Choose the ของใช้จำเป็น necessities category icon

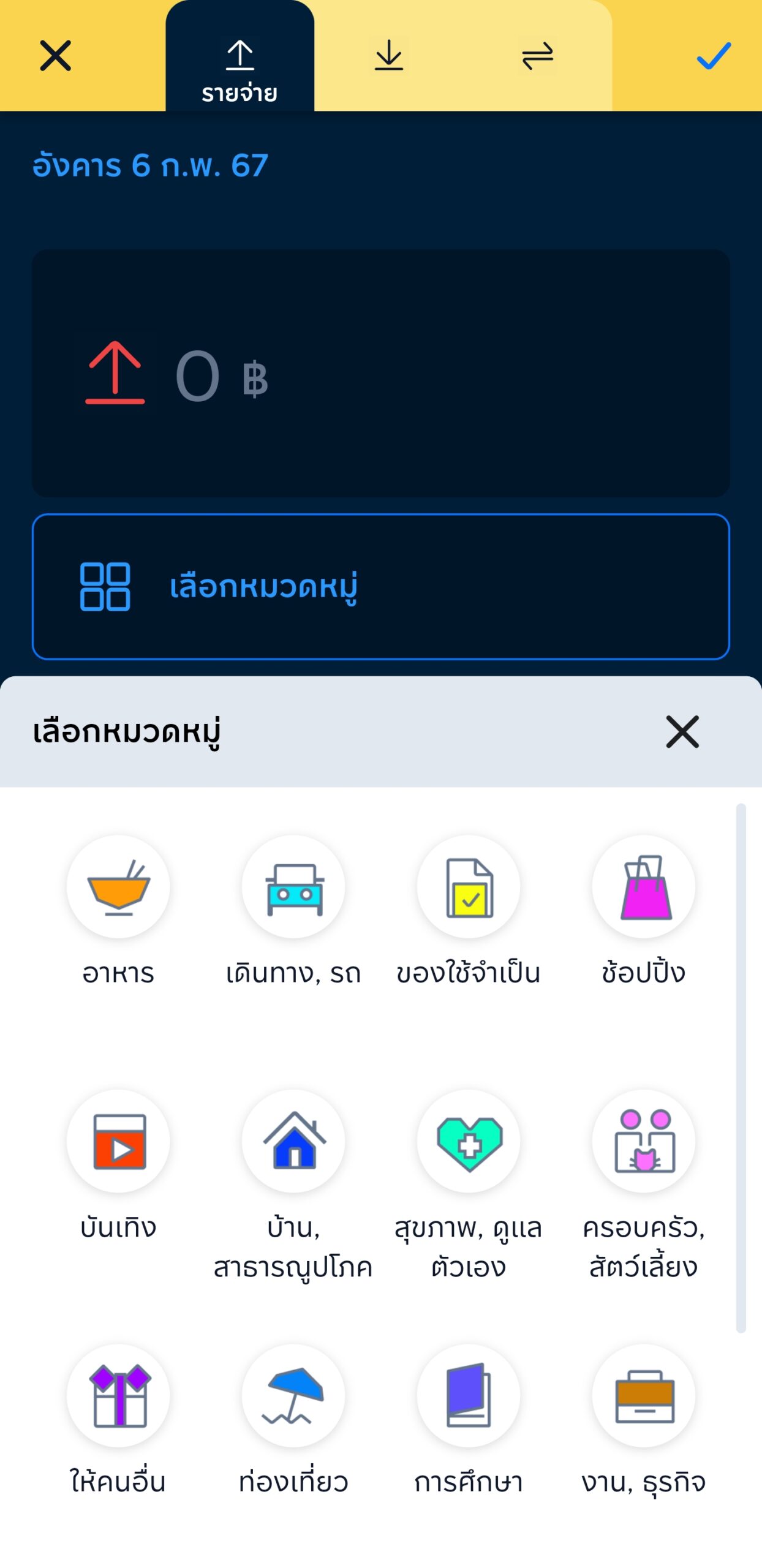(x=469, y=889)
